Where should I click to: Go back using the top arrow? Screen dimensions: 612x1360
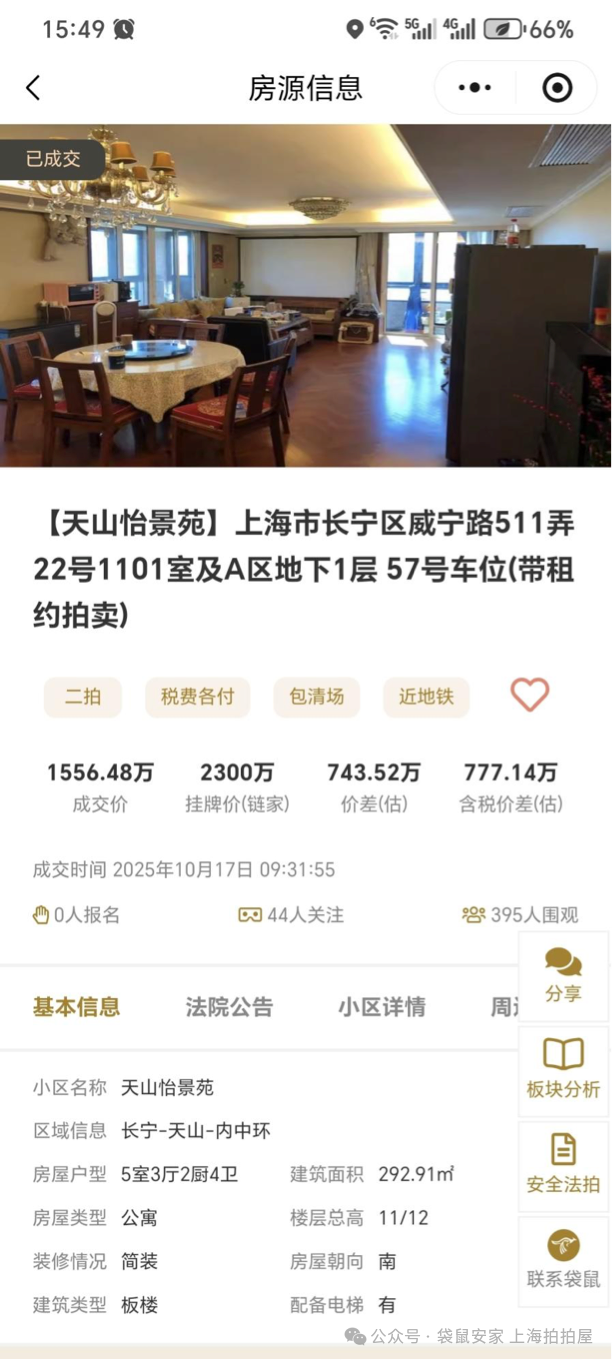pyautogui.click(x=33, y=88)
